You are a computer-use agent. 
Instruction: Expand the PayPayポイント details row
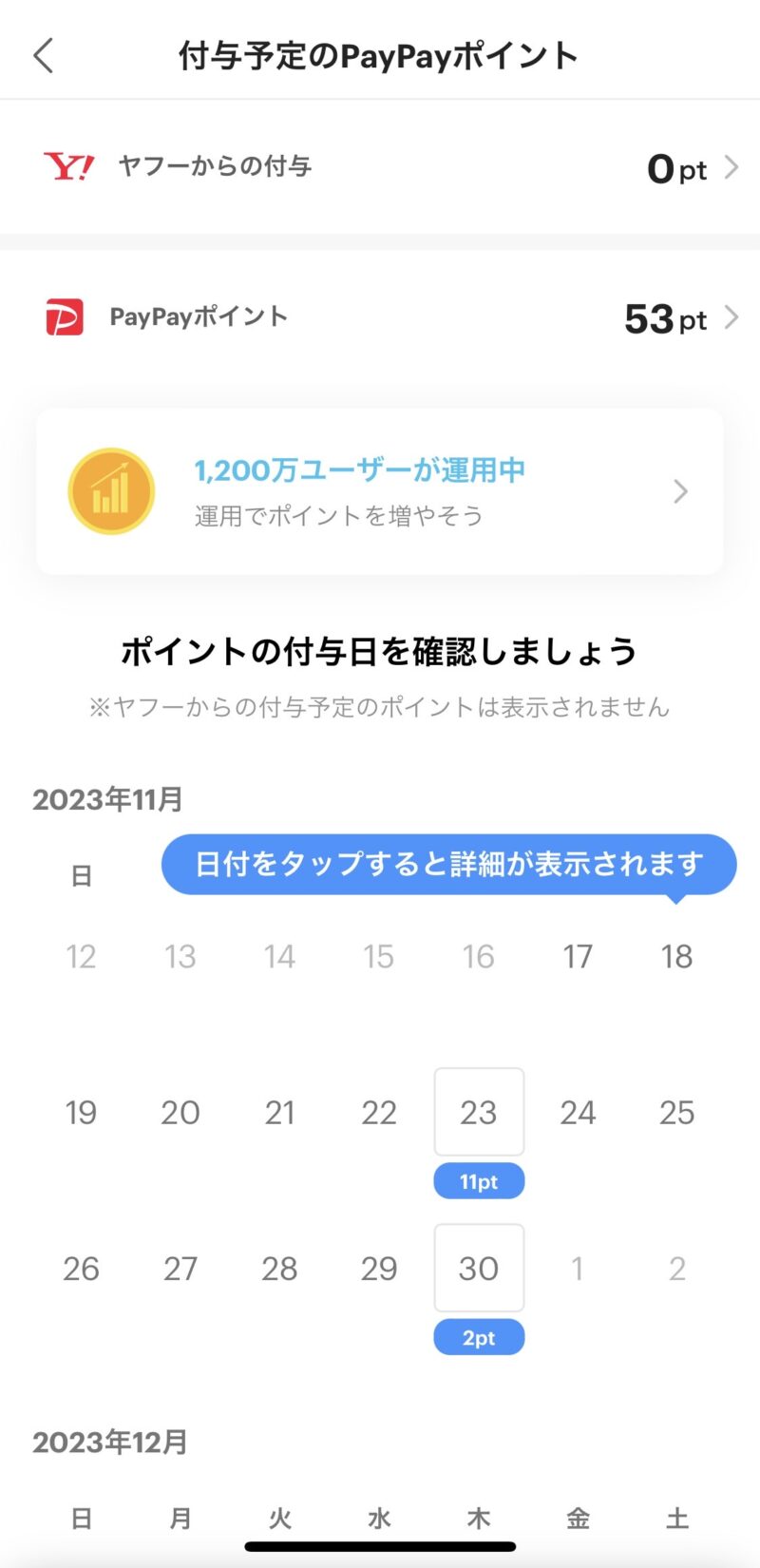[x=380, y=316]
